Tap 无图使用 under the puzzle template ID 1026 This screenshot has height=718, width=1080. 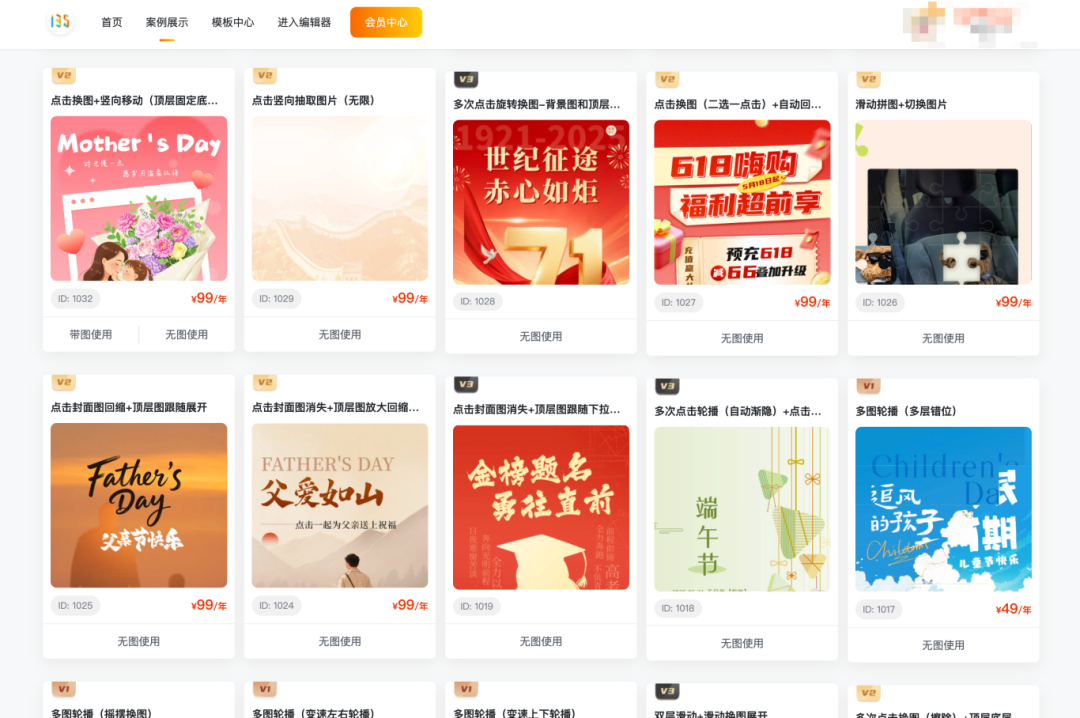(x=943, y=338)
